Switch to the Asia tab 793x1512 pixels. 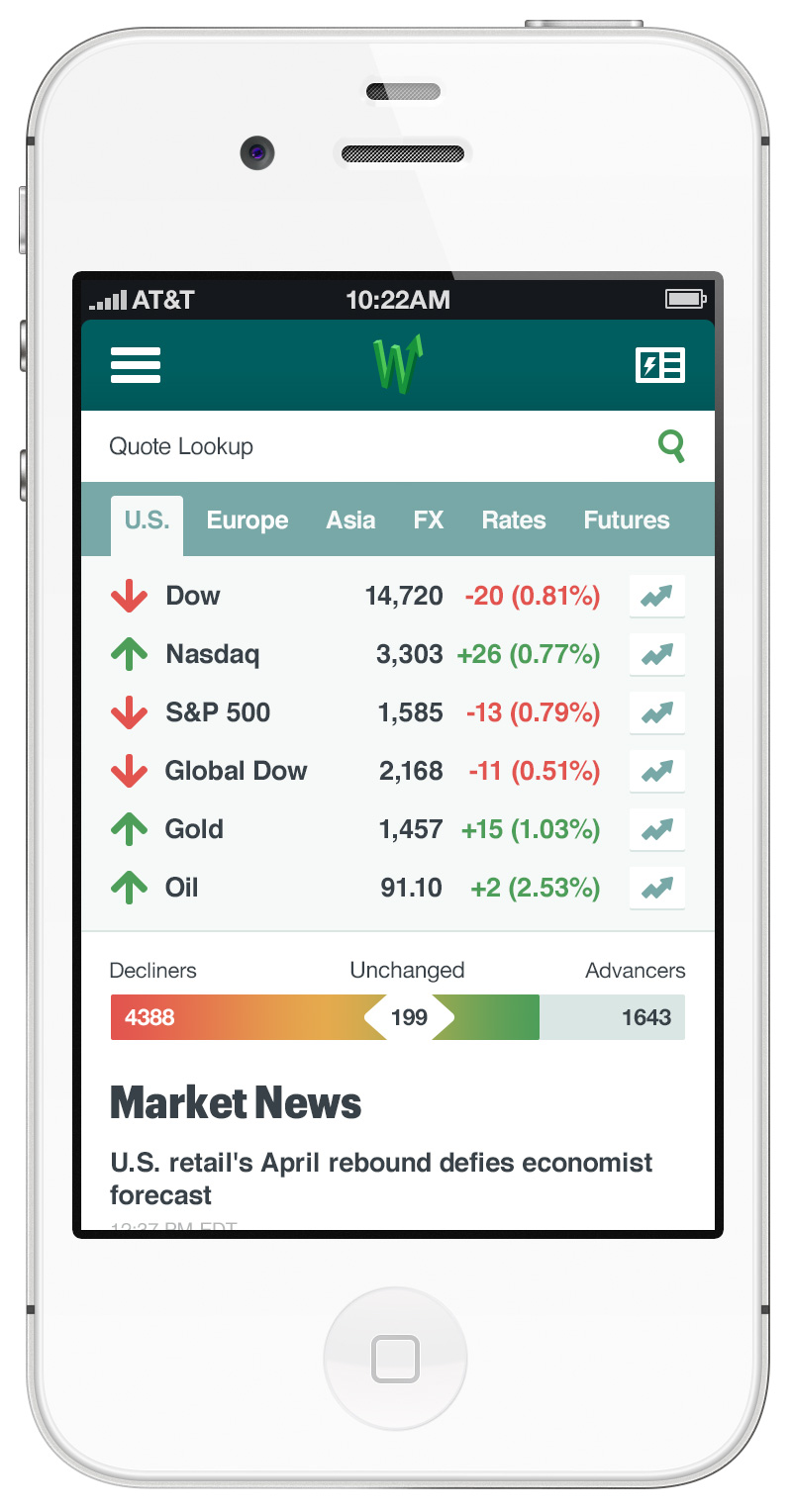(350, 520)
